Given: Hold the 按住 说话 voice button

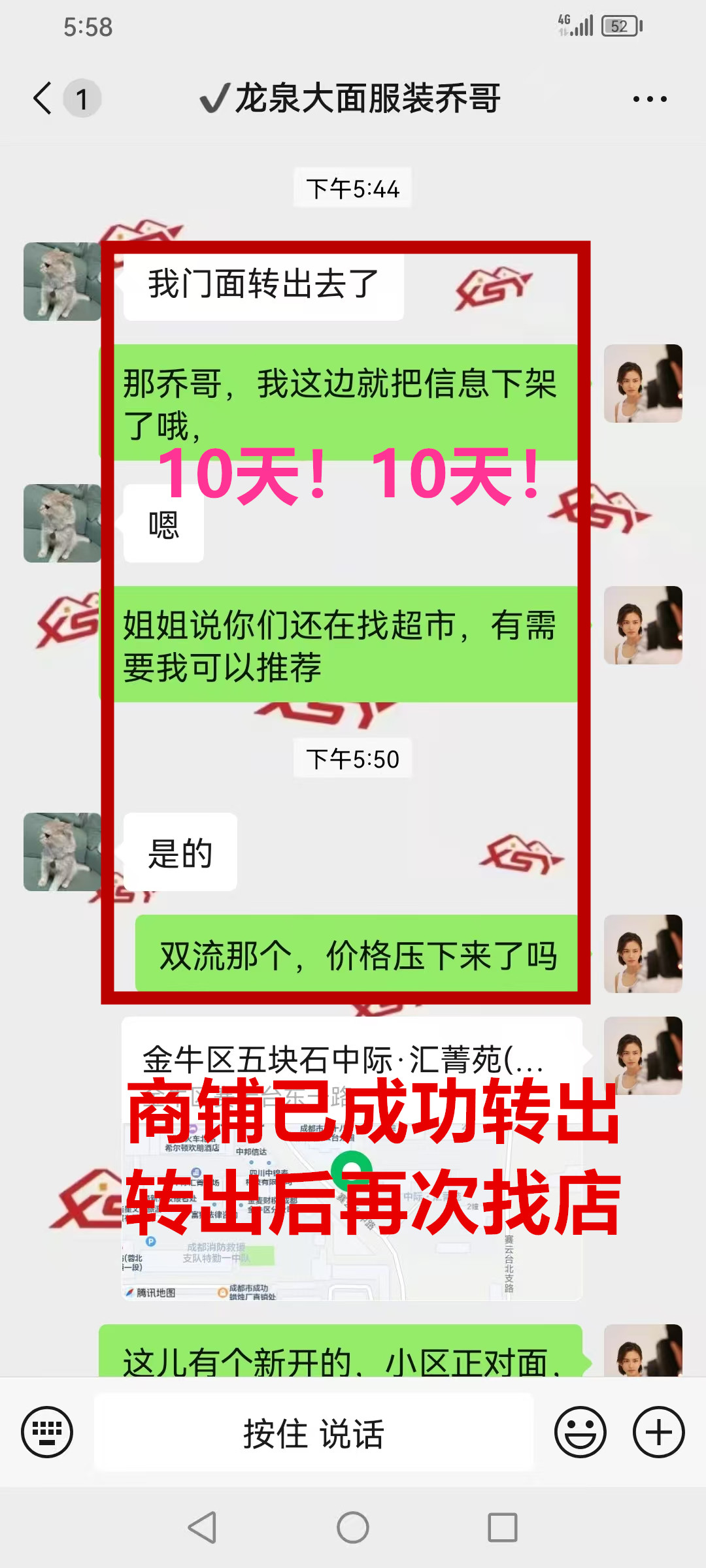Looking at the screenshot, I should (x=314, y=1432).
